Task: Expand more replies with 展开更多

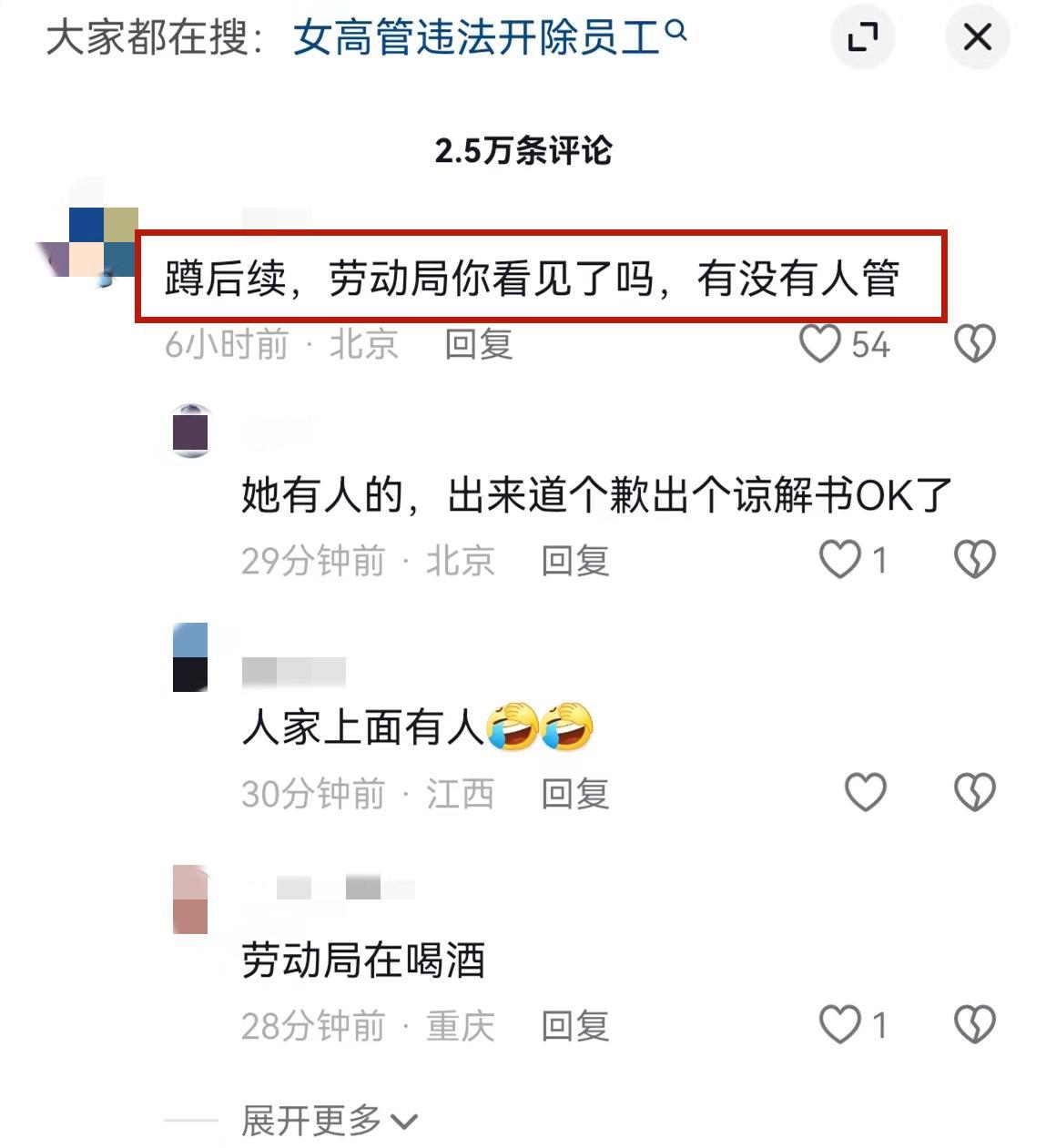Action: pos(328,1121)
